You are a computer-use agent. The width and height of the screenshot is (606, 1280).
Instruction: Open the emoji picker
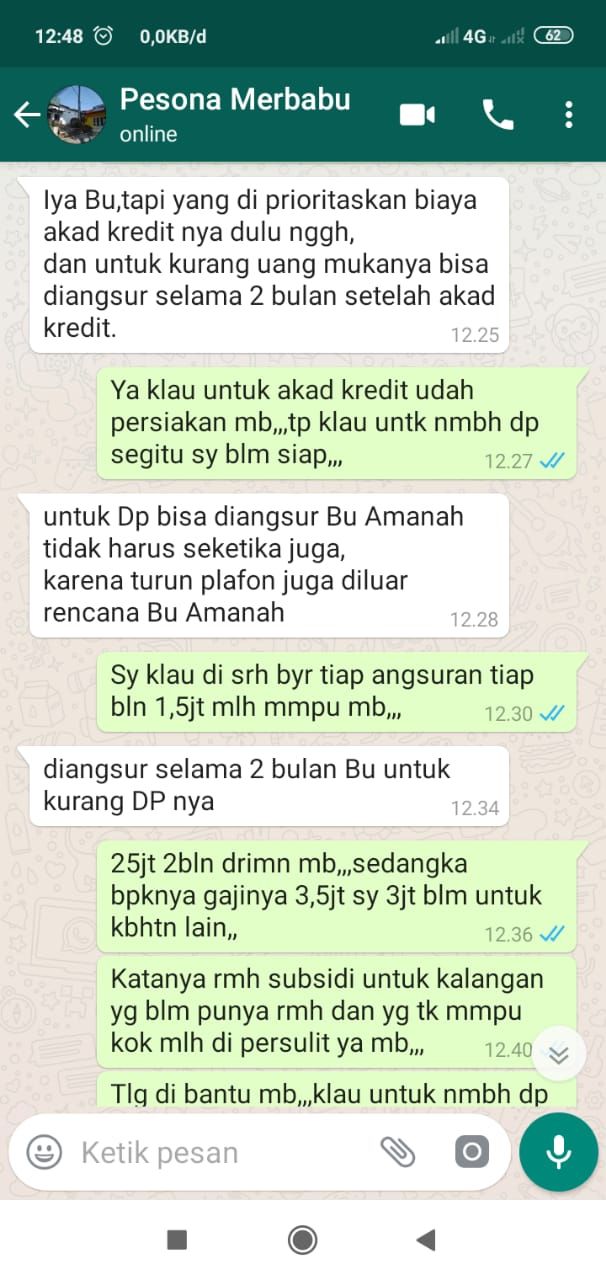pos(44,1152)
